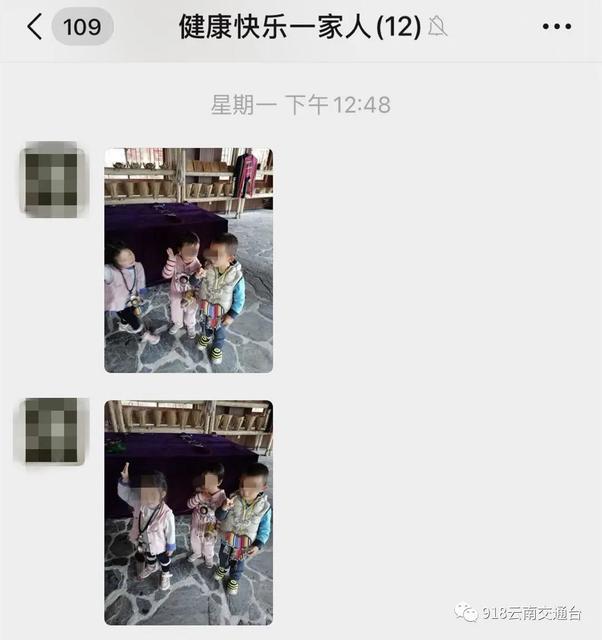Viewport: 602px width, 640px height.
Task: Go back to the chat list
Action: [35, 27]
